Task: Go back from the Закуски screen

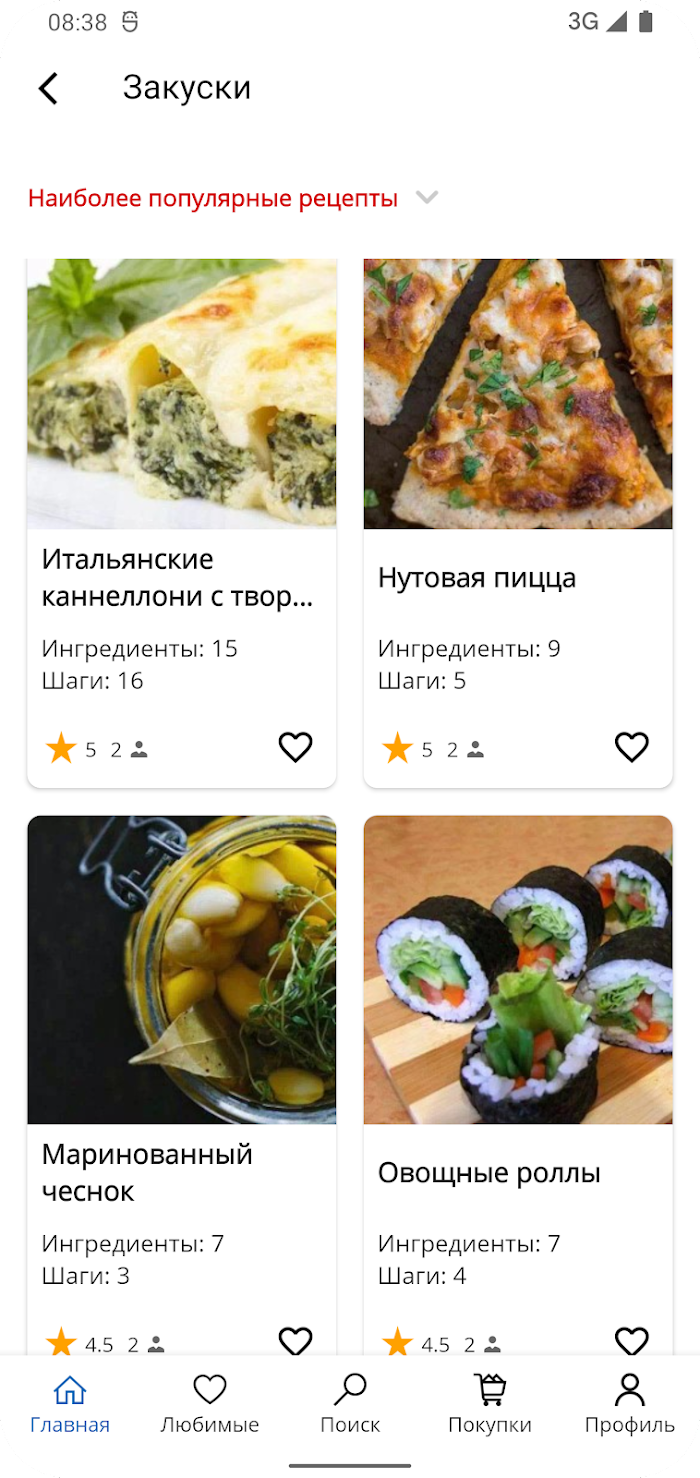Action: pyautogui.click(x=48, y=88)
